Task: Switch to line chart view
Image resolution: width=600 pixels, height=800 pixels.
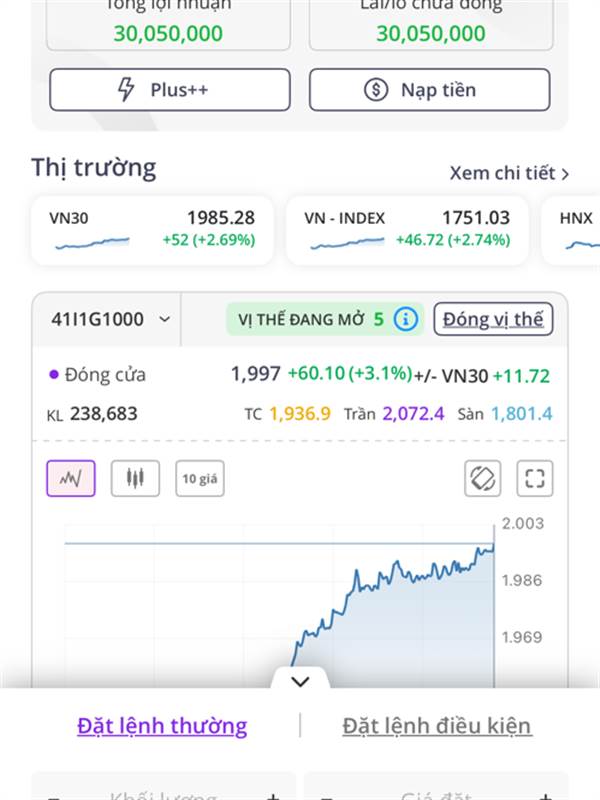Action: click(x=71, y=479)
